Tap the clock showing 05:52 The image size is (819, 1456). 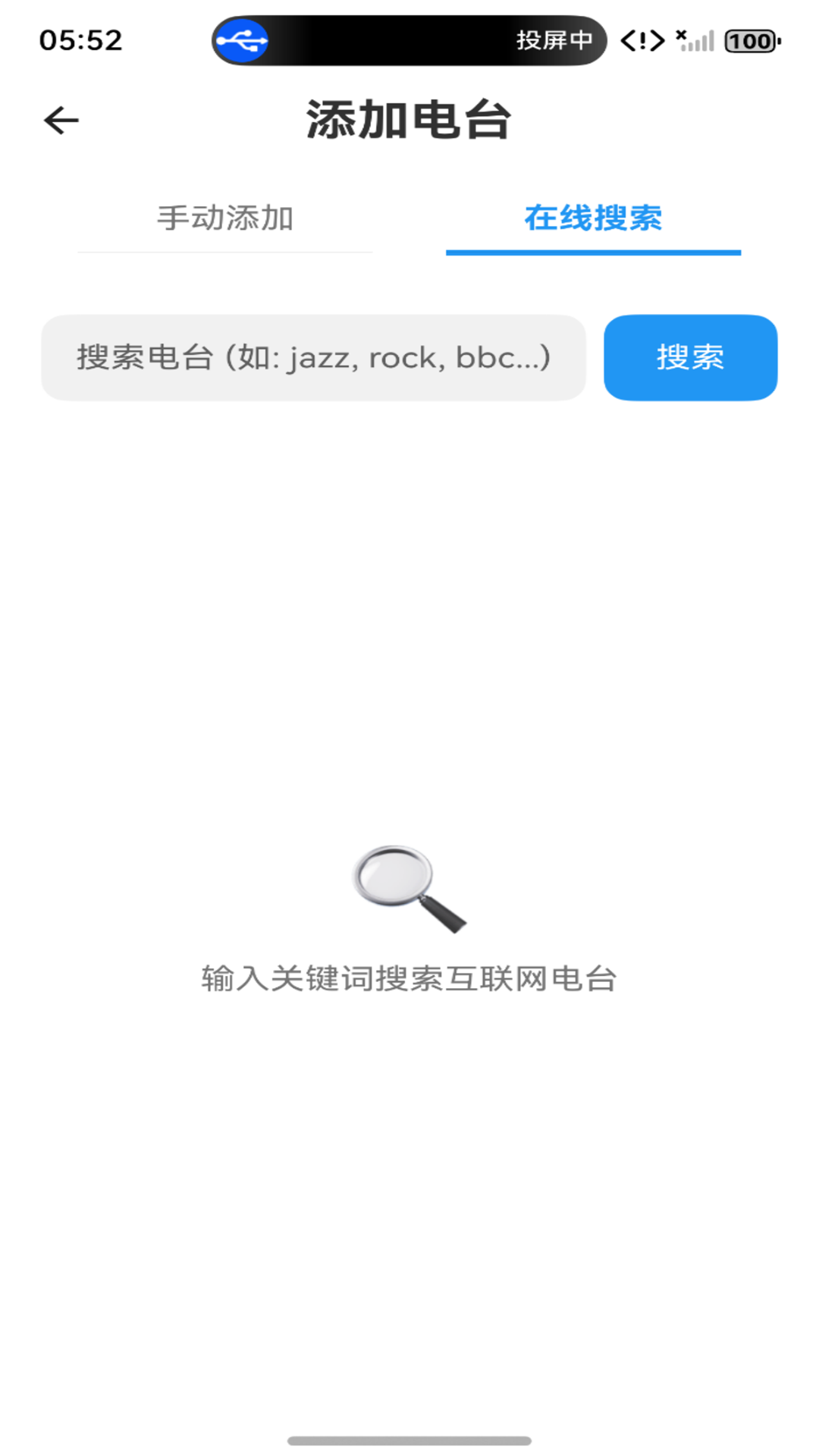point(80,39)
